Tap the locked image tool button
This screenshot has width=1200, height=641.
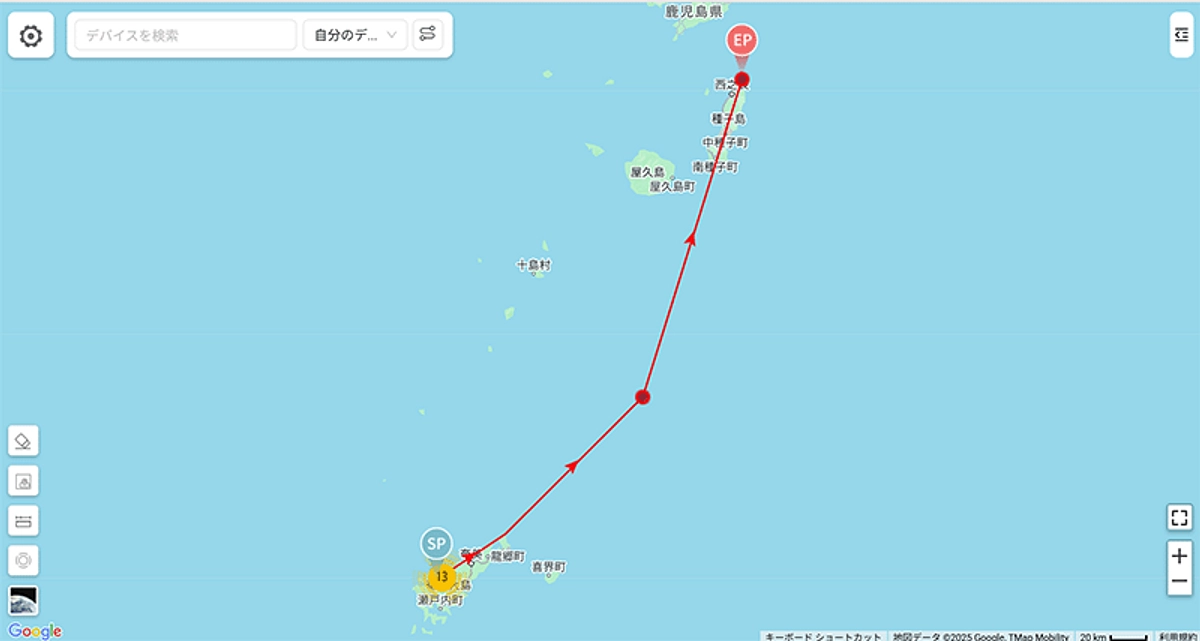pos(24,481)
